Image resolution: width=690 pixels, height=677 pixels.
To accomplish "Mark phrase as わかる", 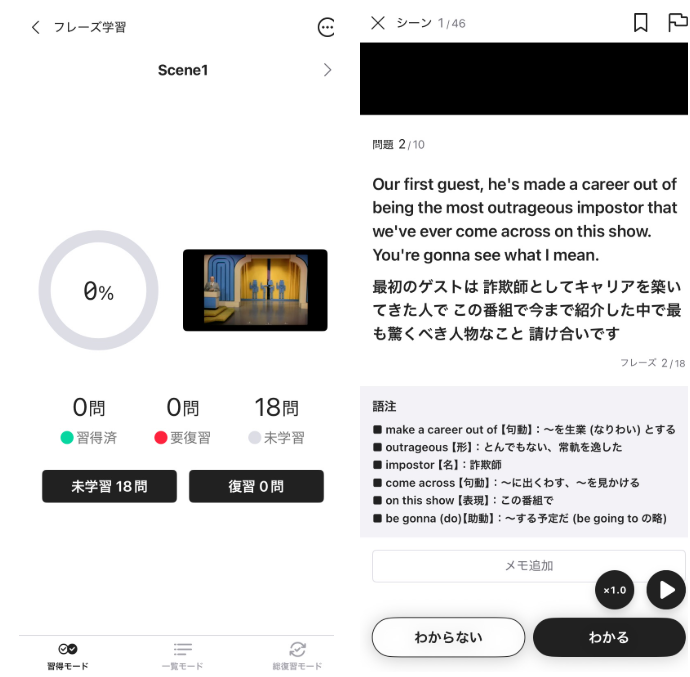I will point(609,637).
